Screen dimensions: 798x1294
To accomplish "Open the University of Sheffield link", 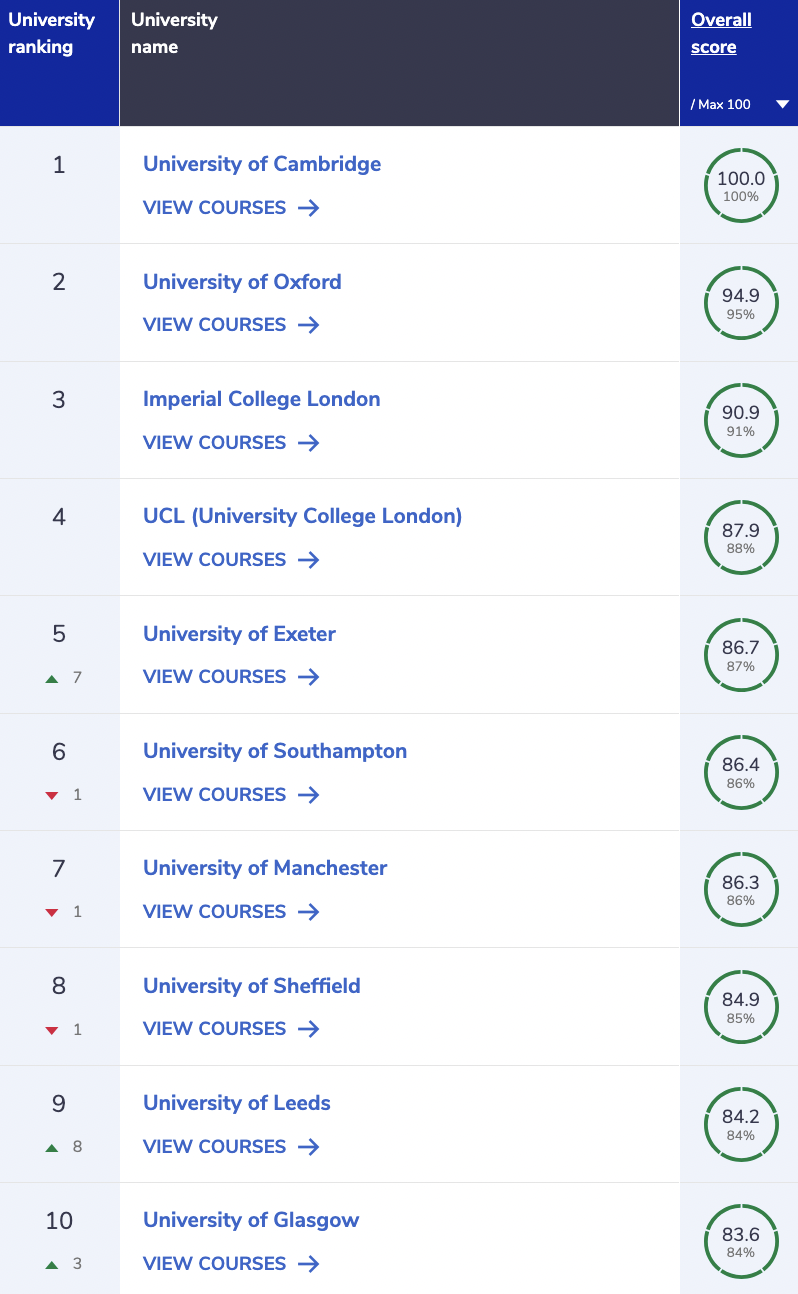I will (x=252, y=986).
